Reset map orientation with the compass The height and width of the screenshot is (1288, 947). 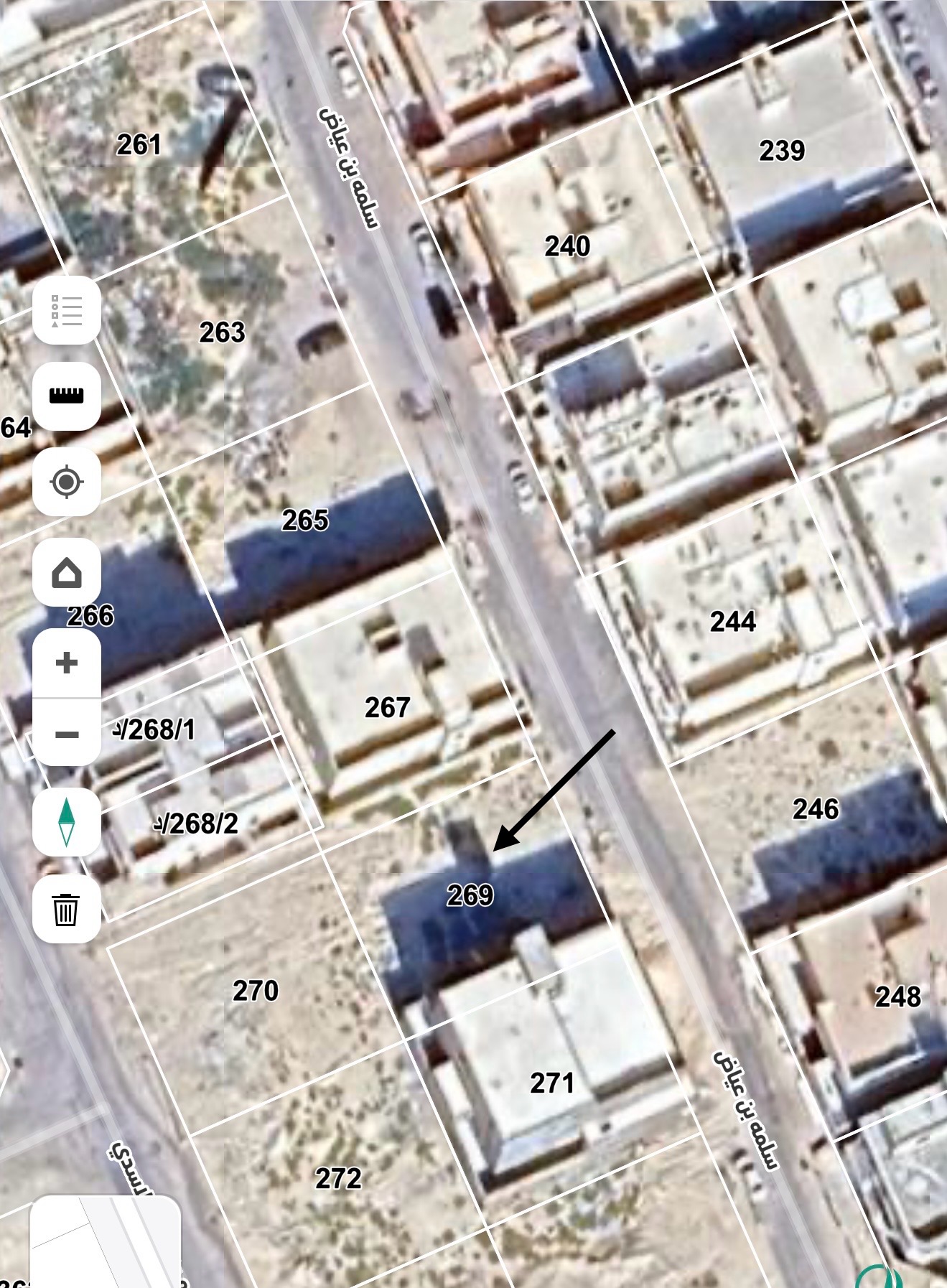(67, 821)
